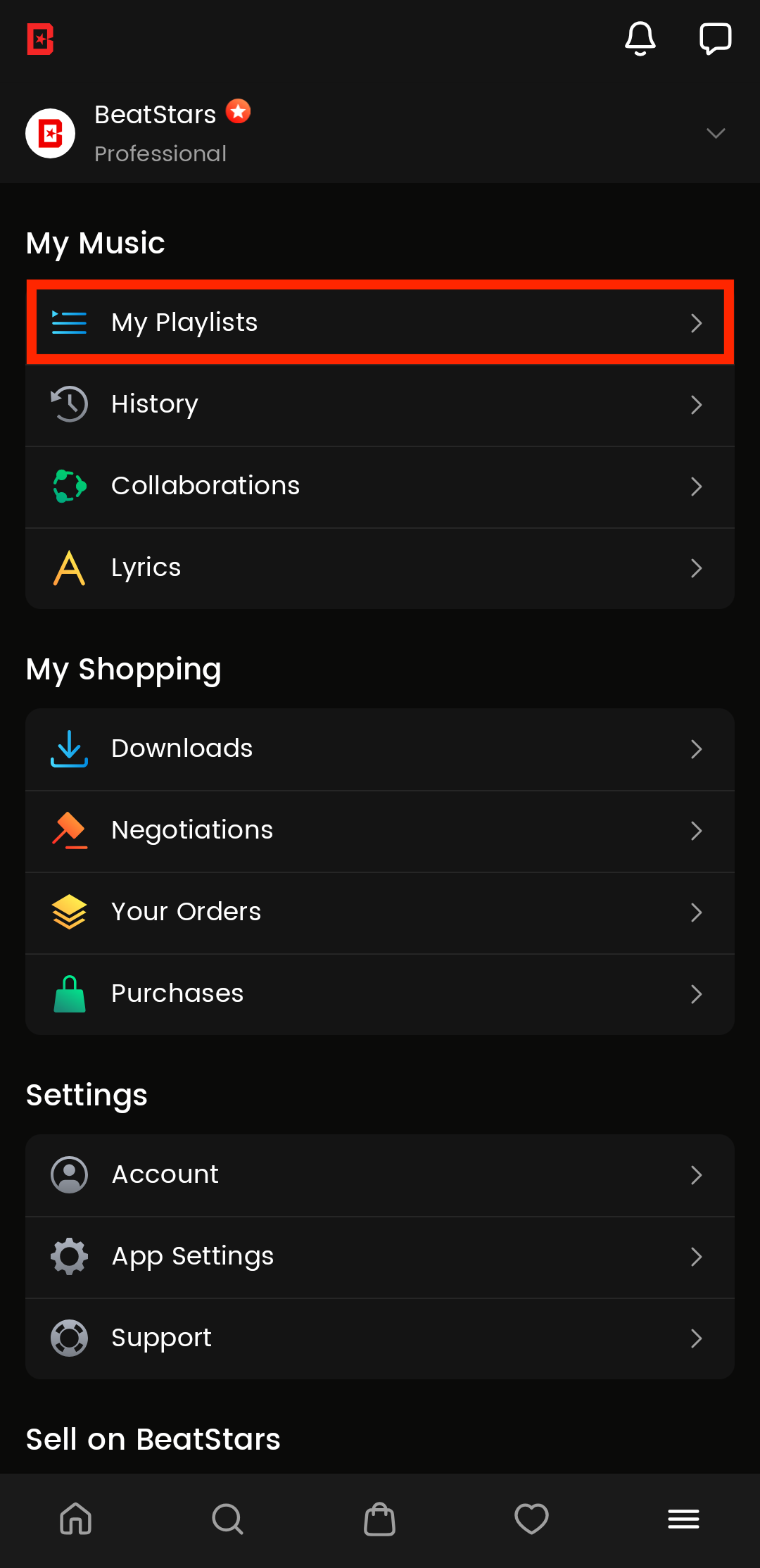Viewport: 760px width, 1568px height.
Task: Go to Collaborations
Action: coord(380,486)
